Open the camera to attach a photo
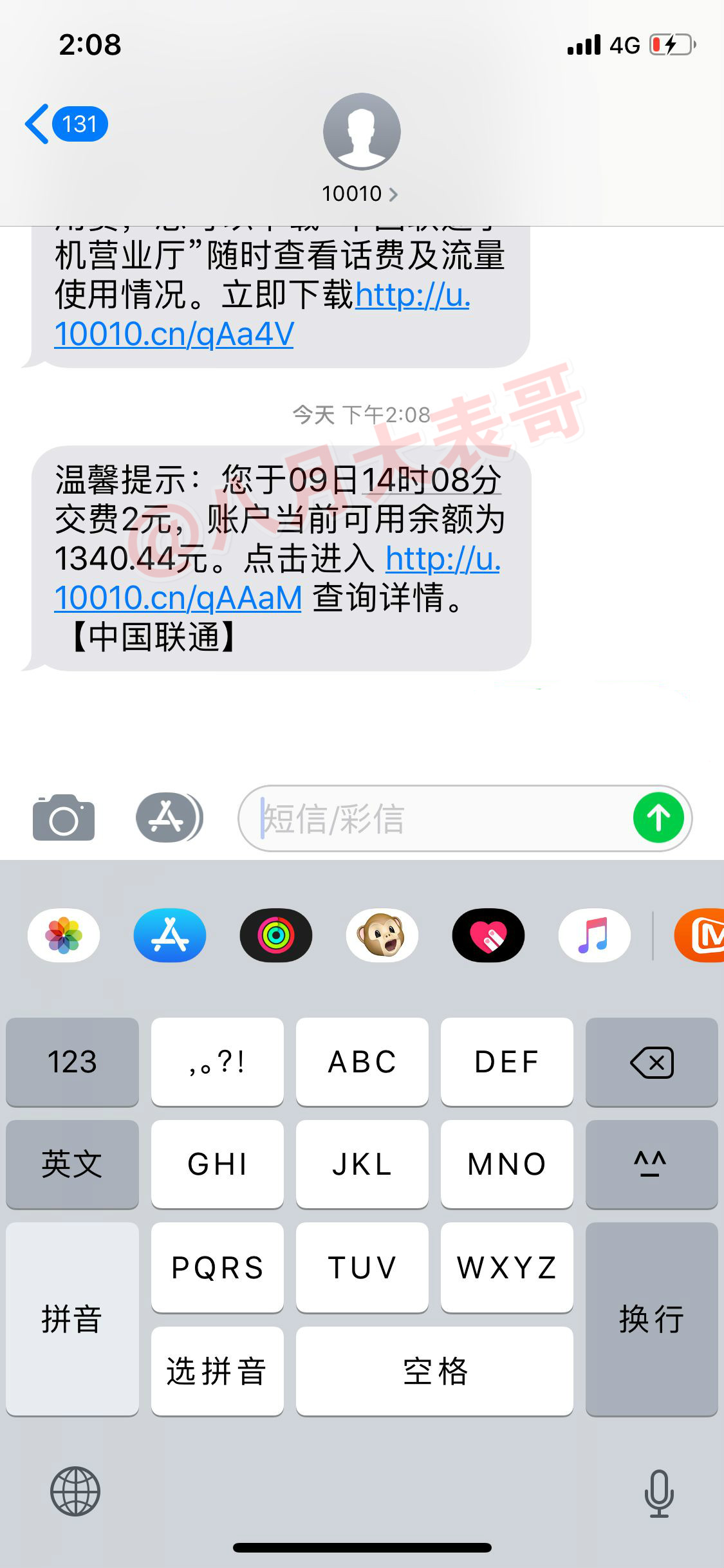724x1568 pixels. [x=64, y=818]
